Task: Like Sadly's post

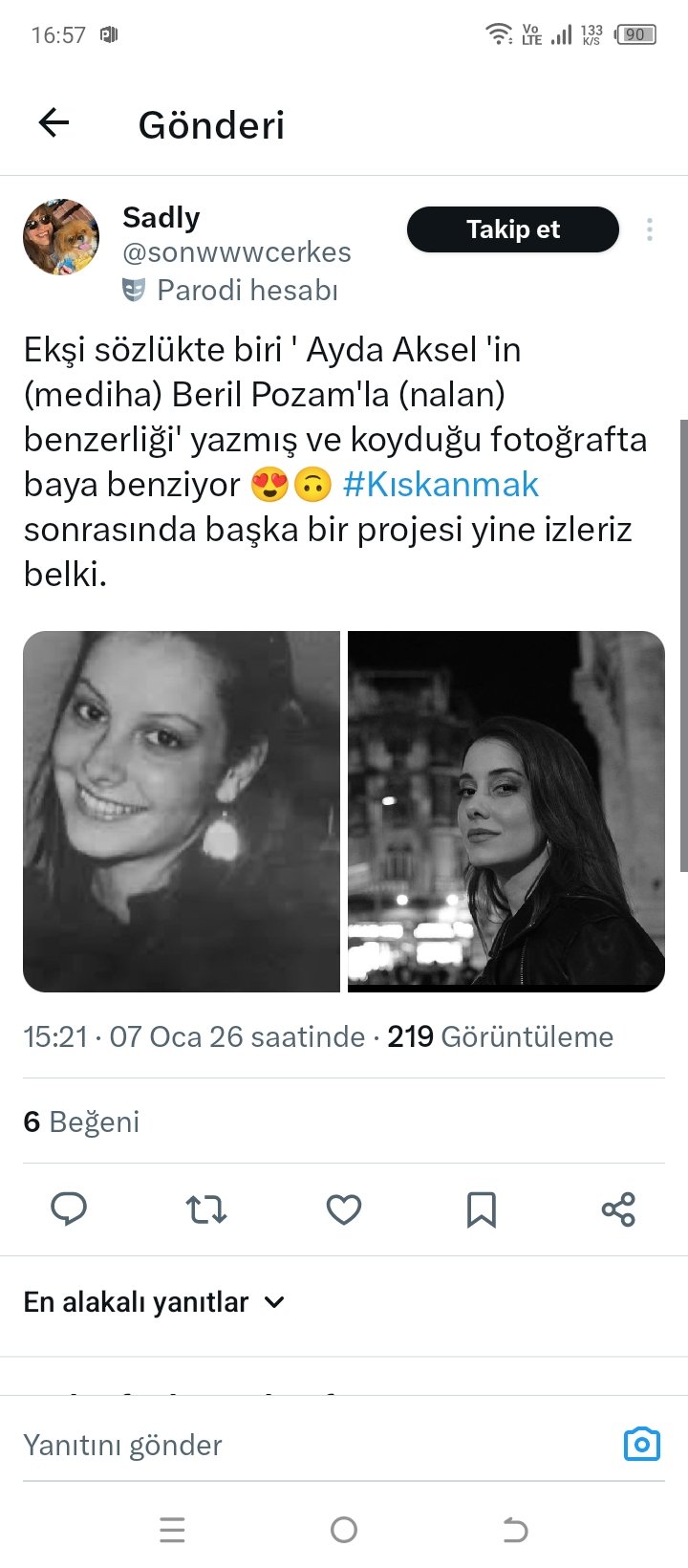Action: [x=344, y=1209]
